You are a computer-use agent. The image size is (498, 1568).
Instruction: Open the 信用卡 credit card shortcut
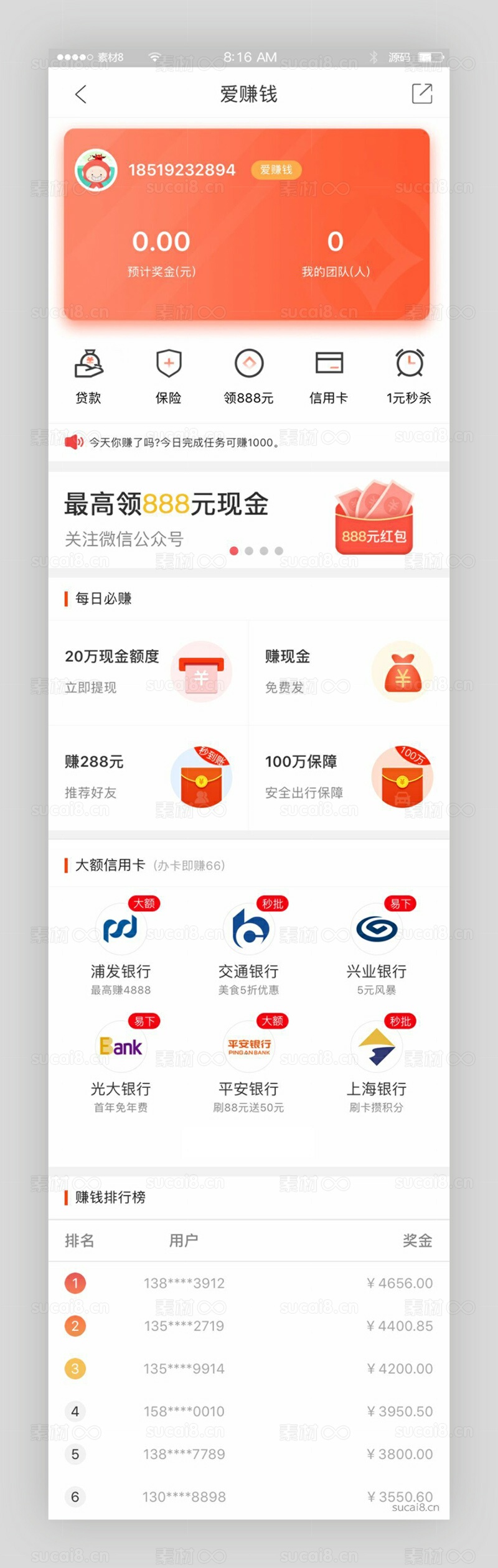click(x=329, y=376)
